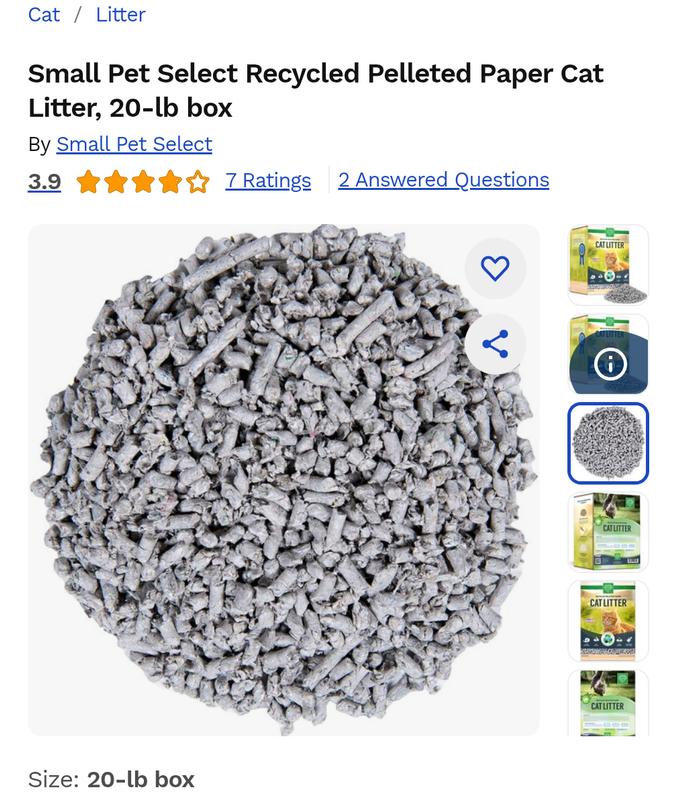
Task: Select the gray pellets pile thumbnail
Action: (608, 443)
